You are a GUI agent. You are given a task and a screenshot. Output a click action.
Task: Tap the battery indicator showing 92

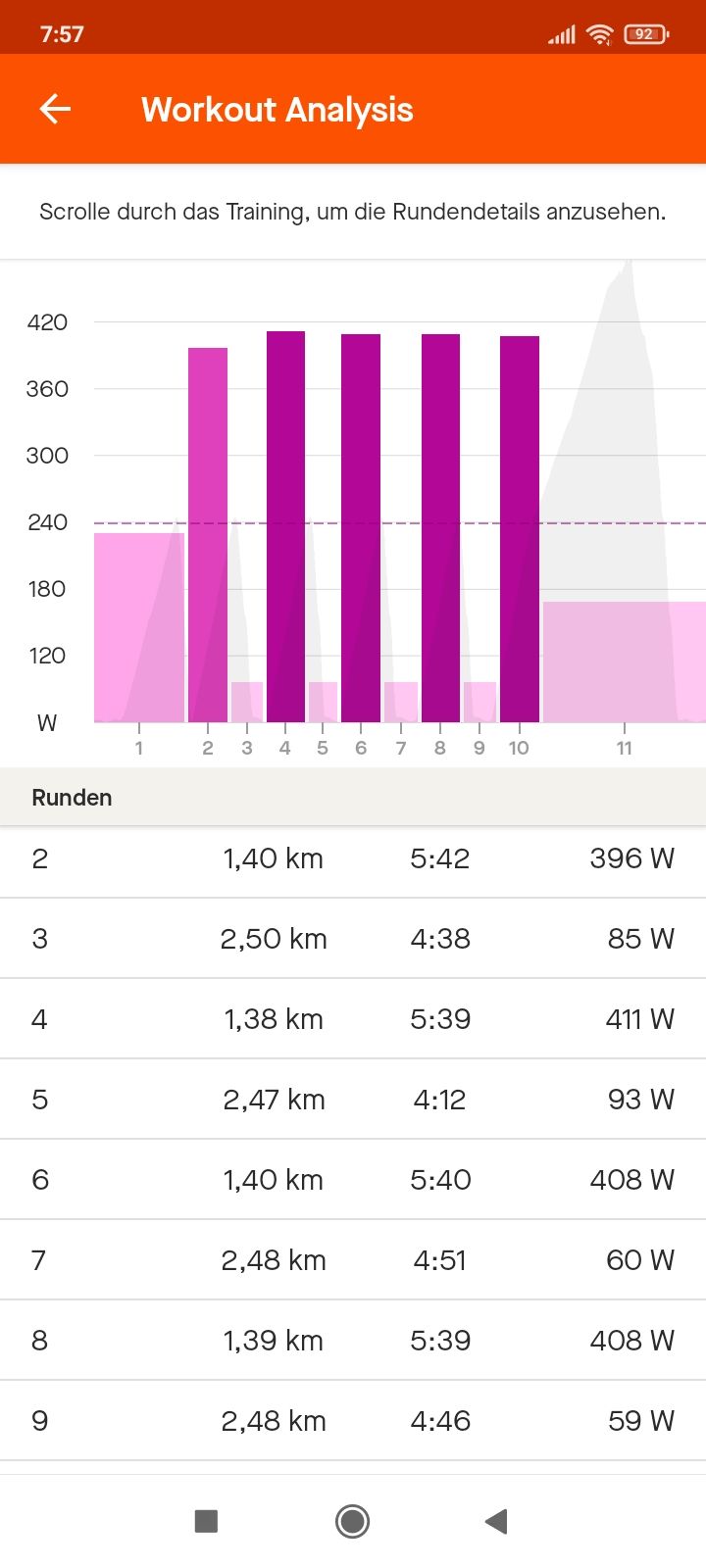643,32
